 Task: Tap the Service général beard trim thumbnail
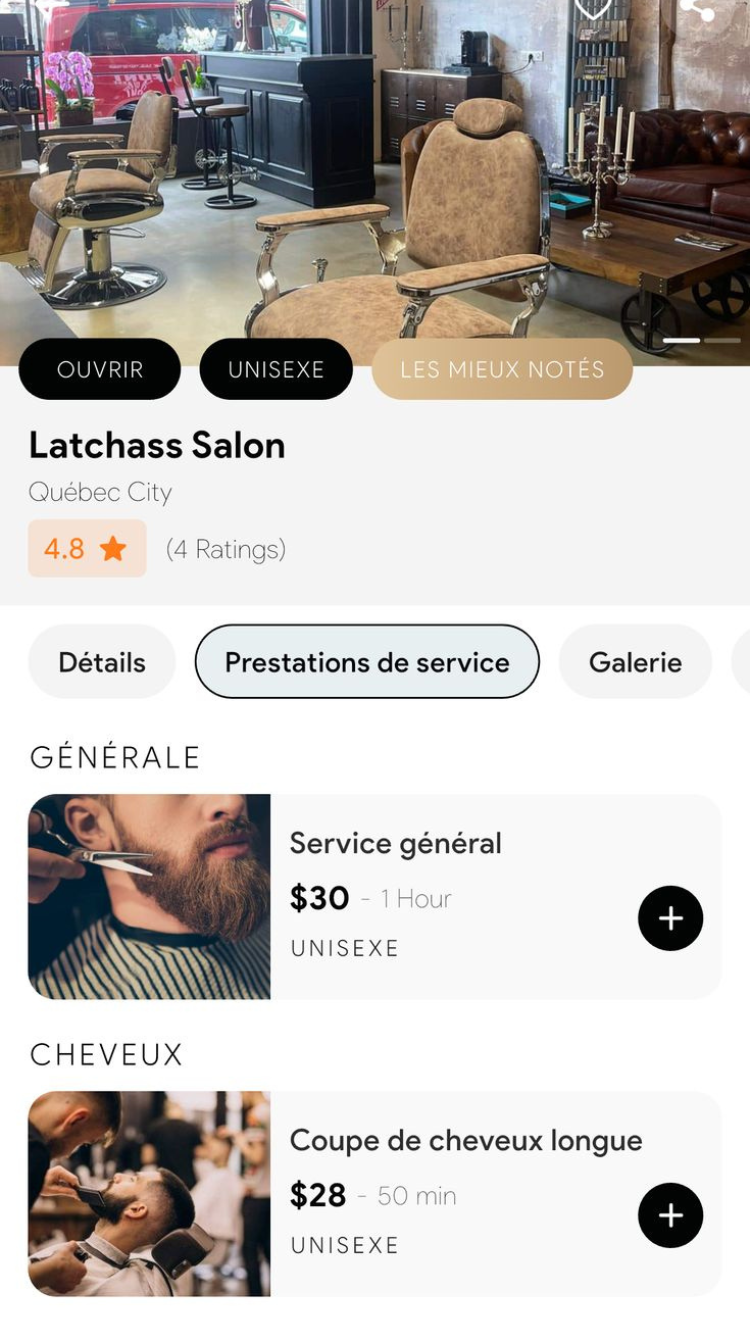point(150,896)
